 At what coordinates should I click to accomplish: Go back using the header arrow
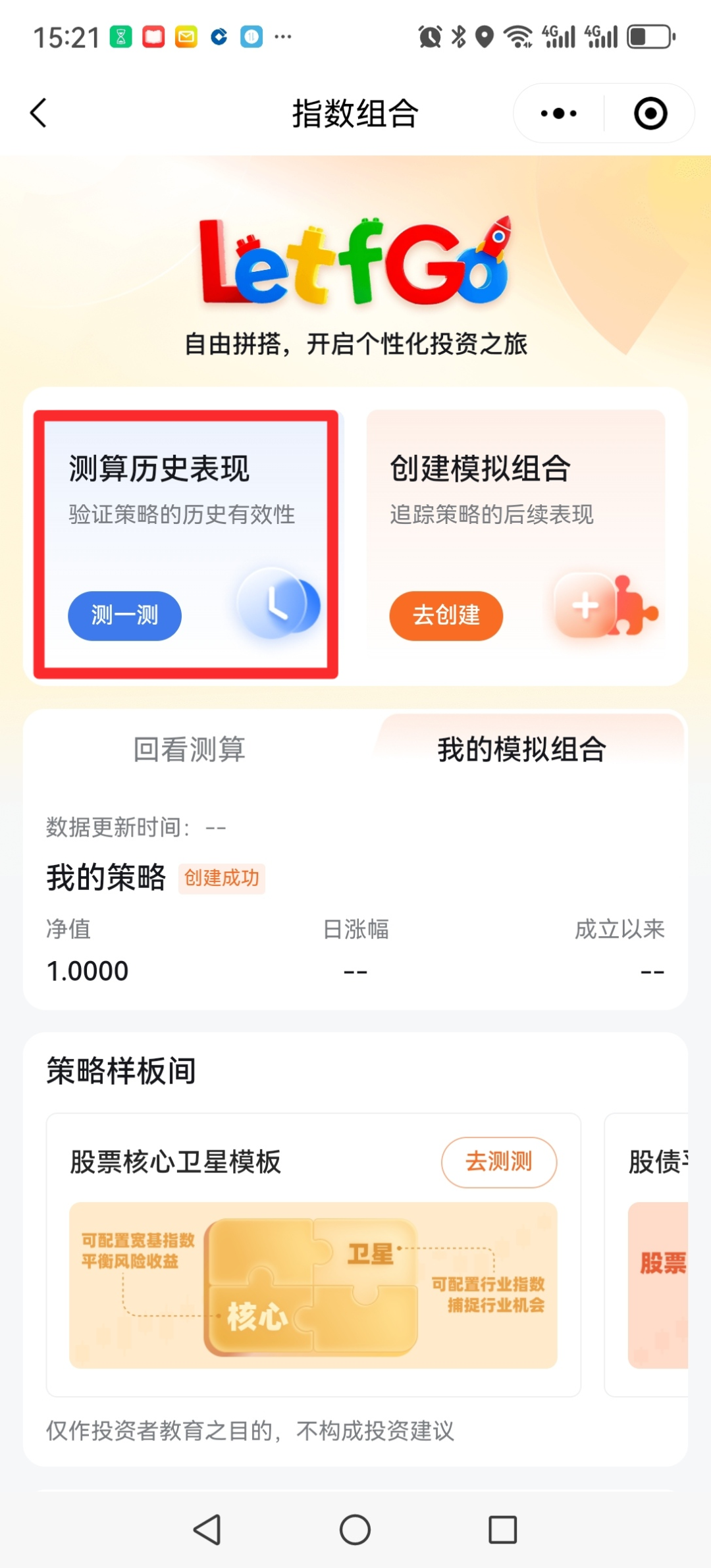39,113
